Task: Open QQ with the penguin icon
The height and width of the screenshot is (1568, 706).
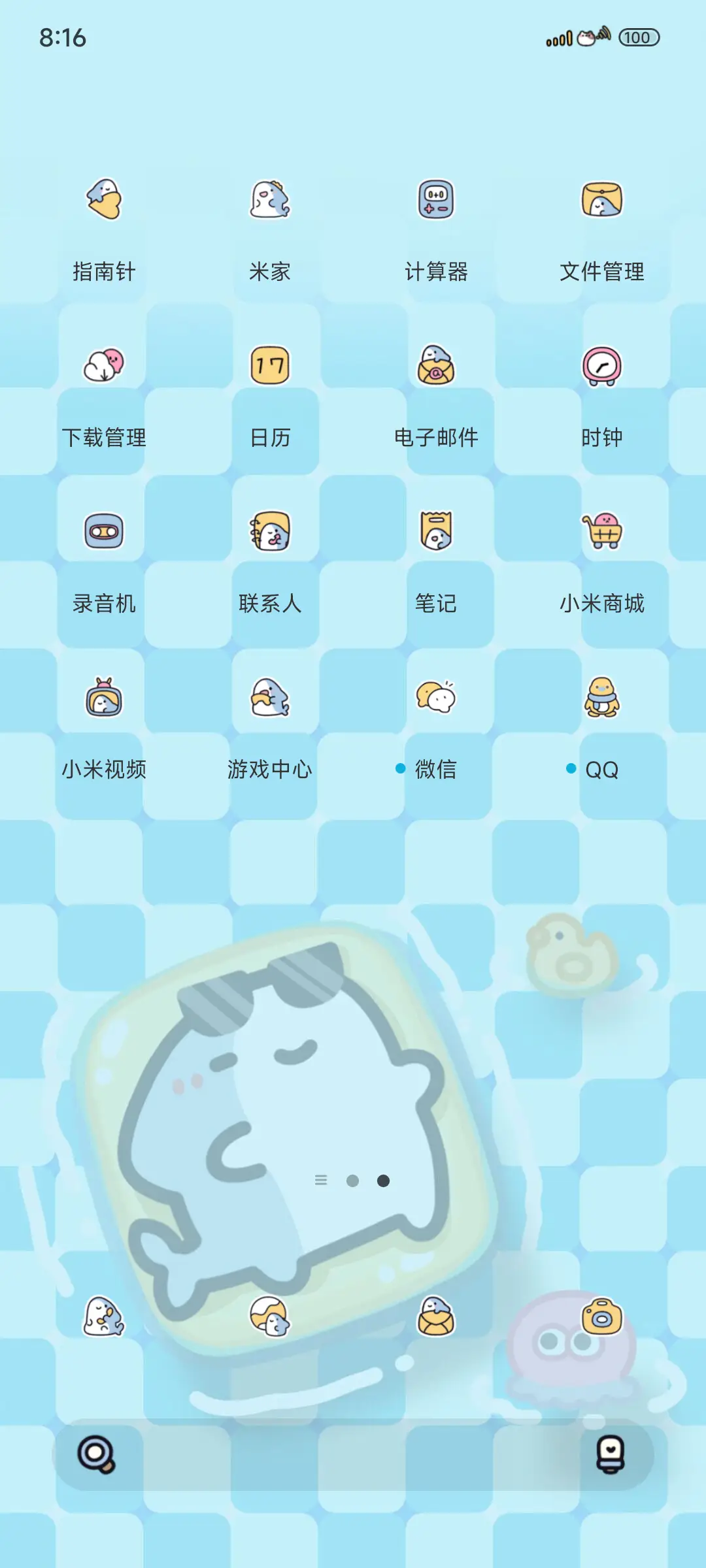Action: pos(601,699)
